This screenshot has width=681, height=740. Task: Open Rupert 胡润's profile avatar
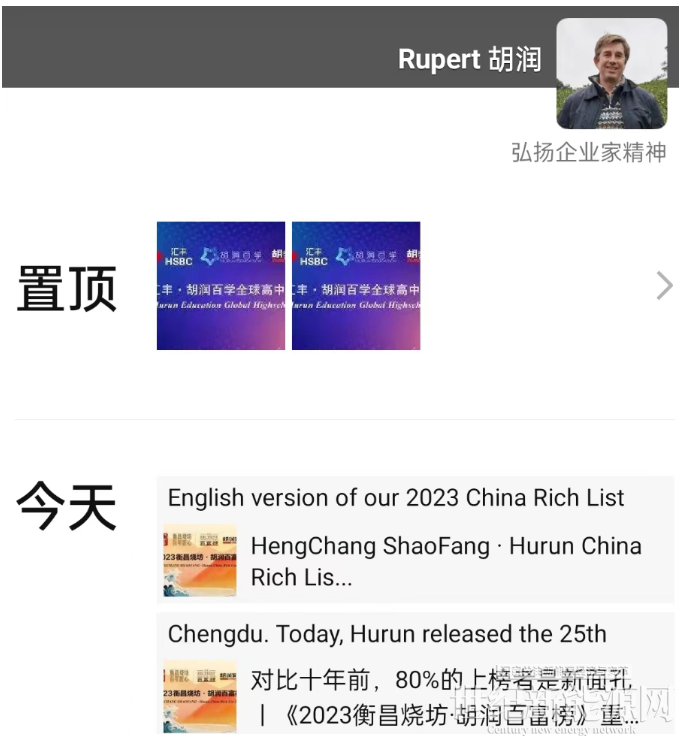tap(611, 74)
